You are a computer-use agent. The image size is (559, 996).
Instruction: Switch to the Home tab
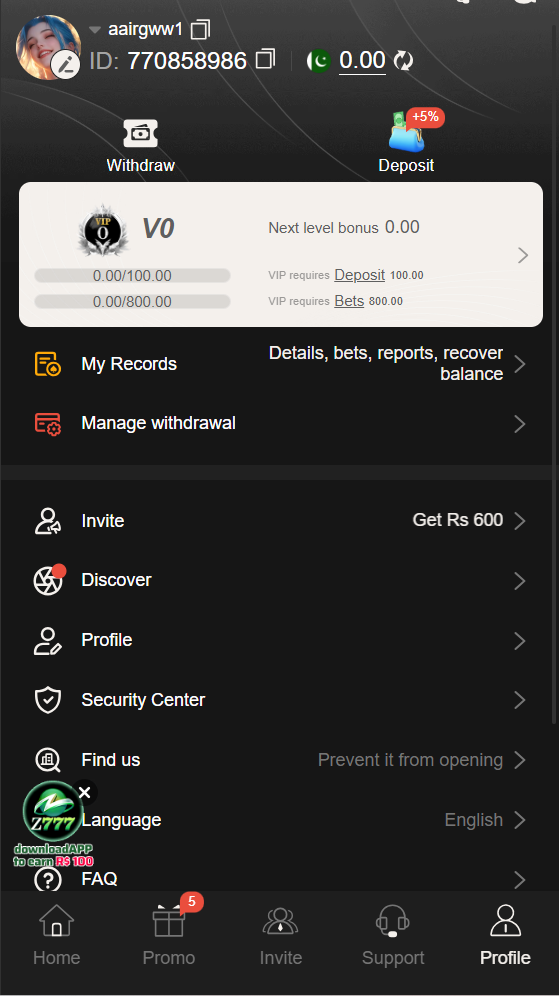pos(57,936)
